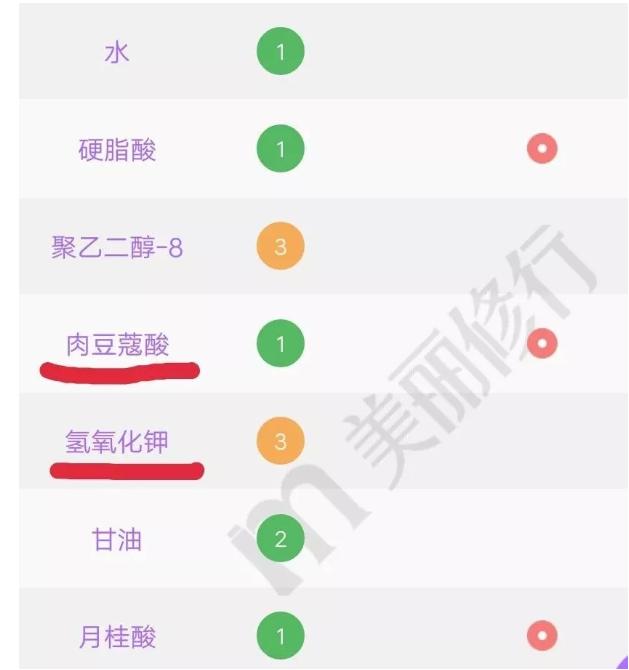Open the 水 ingredient details
Screen dimensions: 629x670
(x=117, y=52)
